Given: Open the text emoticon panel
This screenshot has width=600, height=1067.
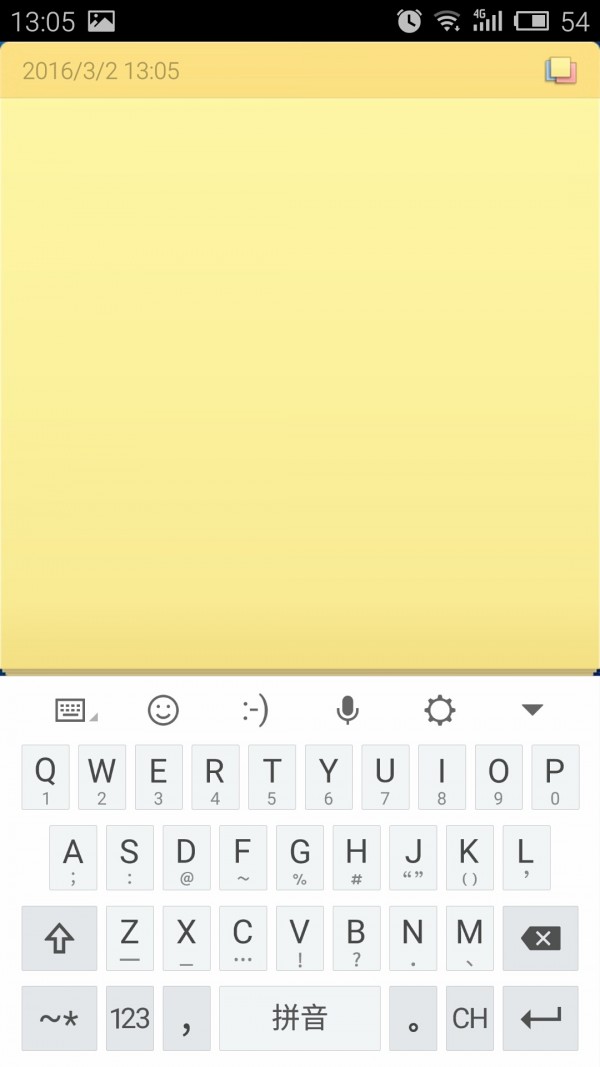Looking at the screenshot, I should (255, 710).
